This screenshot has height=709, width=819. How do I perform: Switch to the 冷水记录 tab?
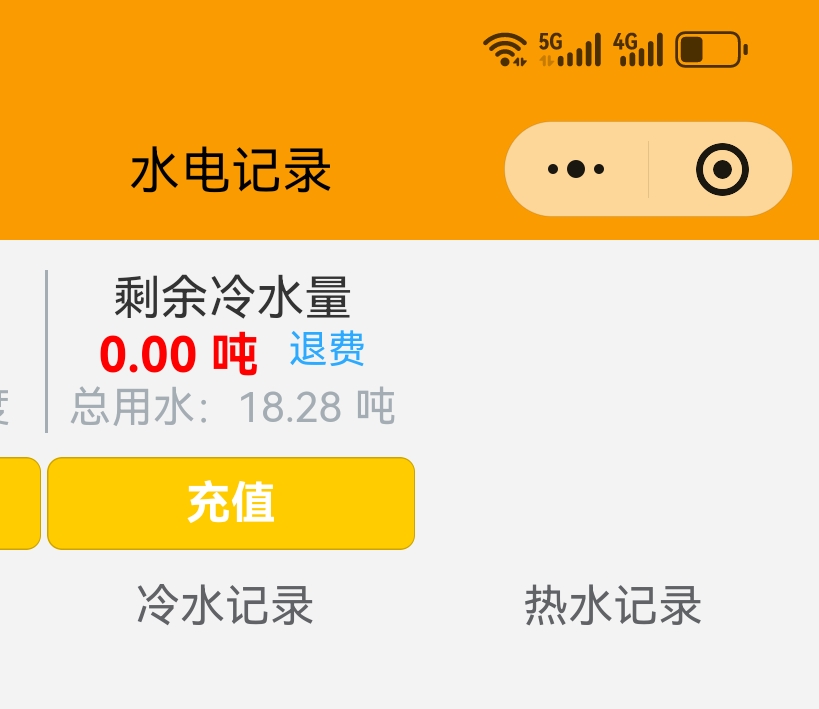225,606
